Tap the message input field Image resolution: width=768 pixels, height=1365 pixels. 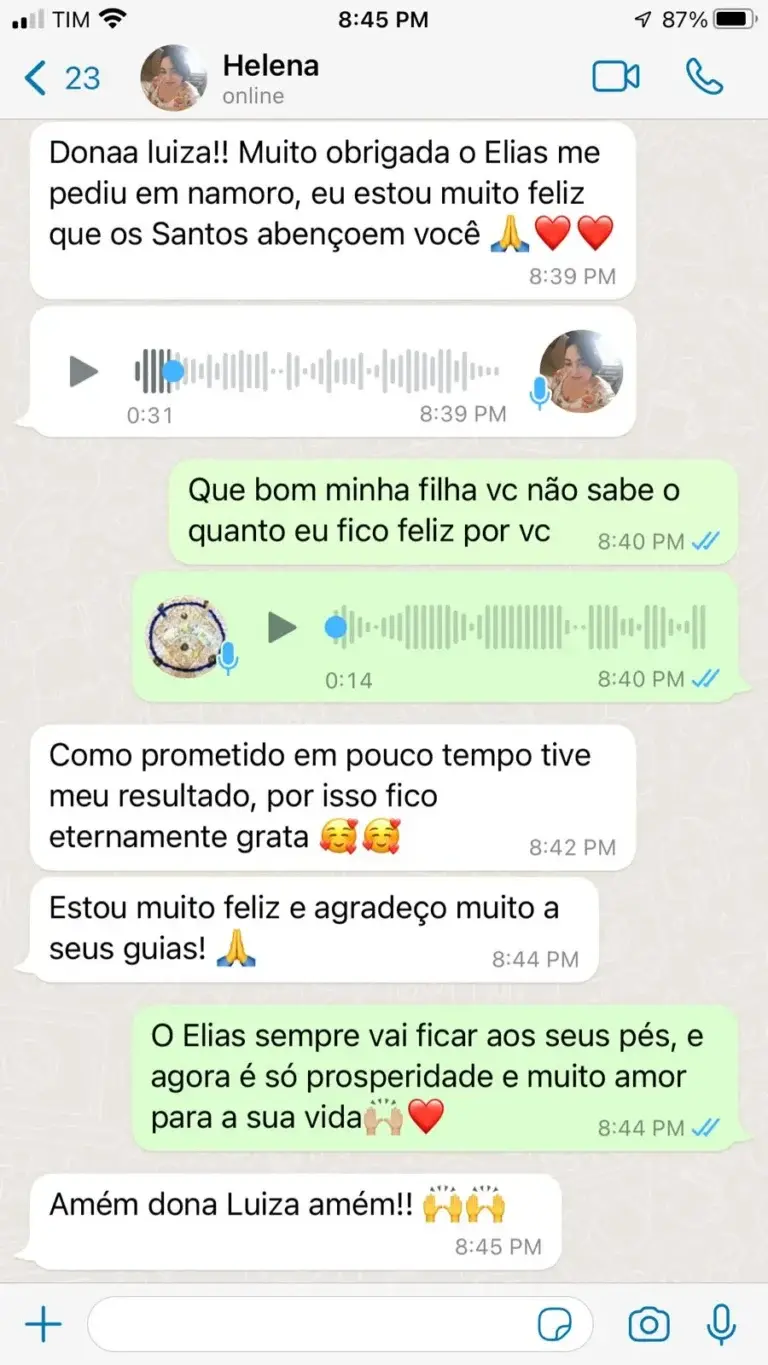point(310,1325)
